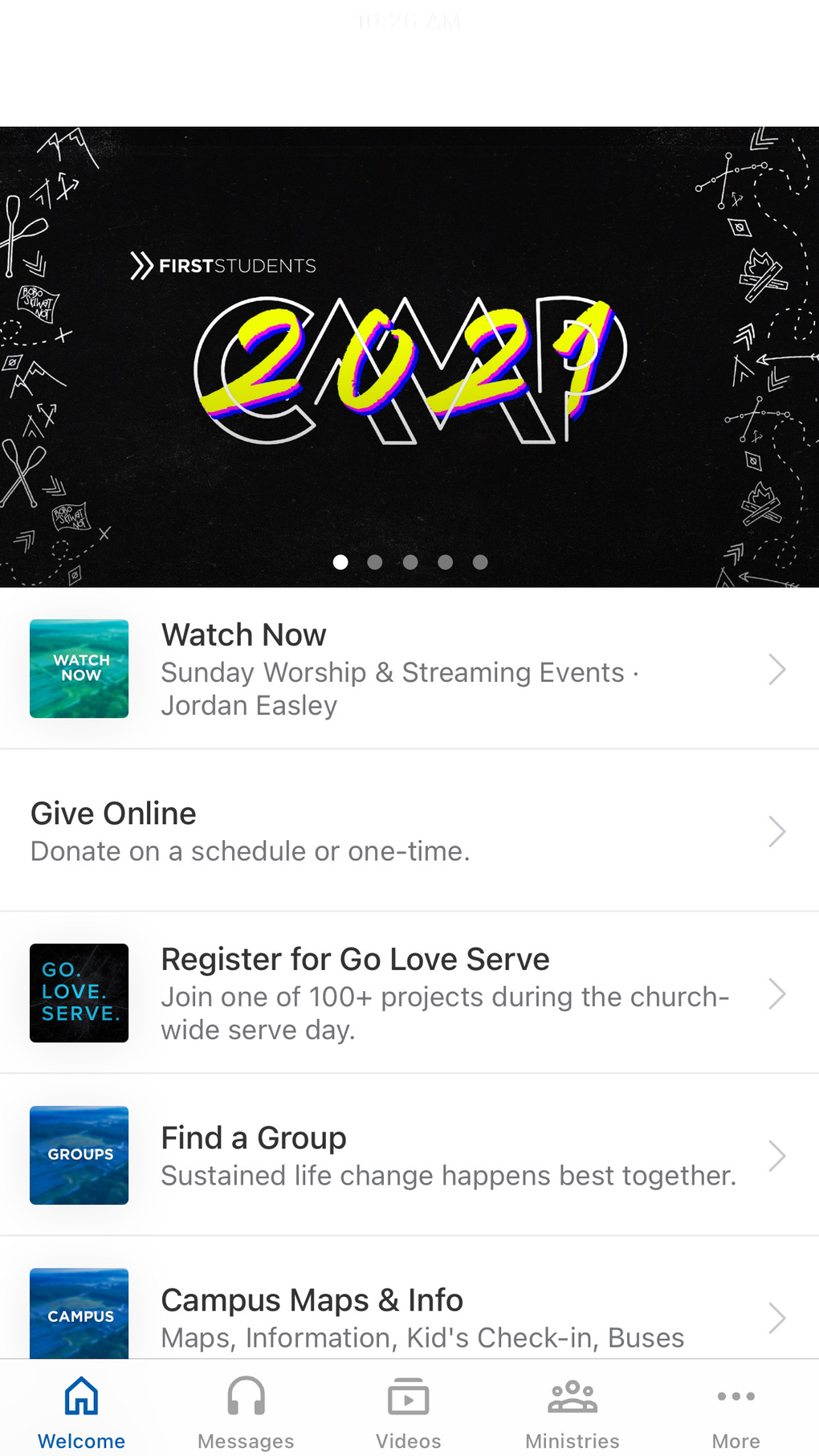Image resolution: width=819 pixels, height=1456 pixels.
Task: Open Register for Go Love Serve
Action: [x=409, y=993]
